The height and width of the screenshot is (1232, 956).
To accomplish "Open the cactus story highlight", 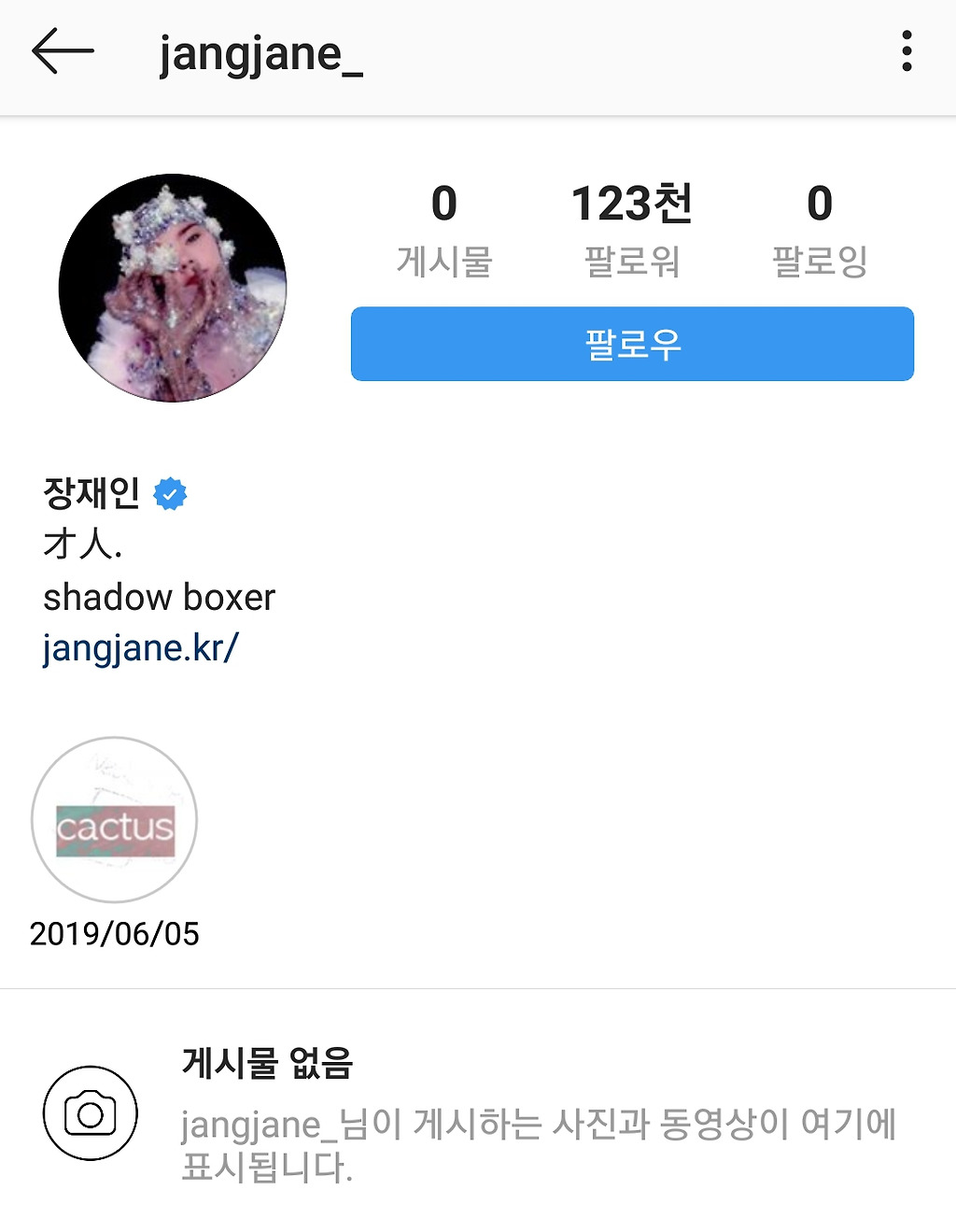I will (115, 820).
